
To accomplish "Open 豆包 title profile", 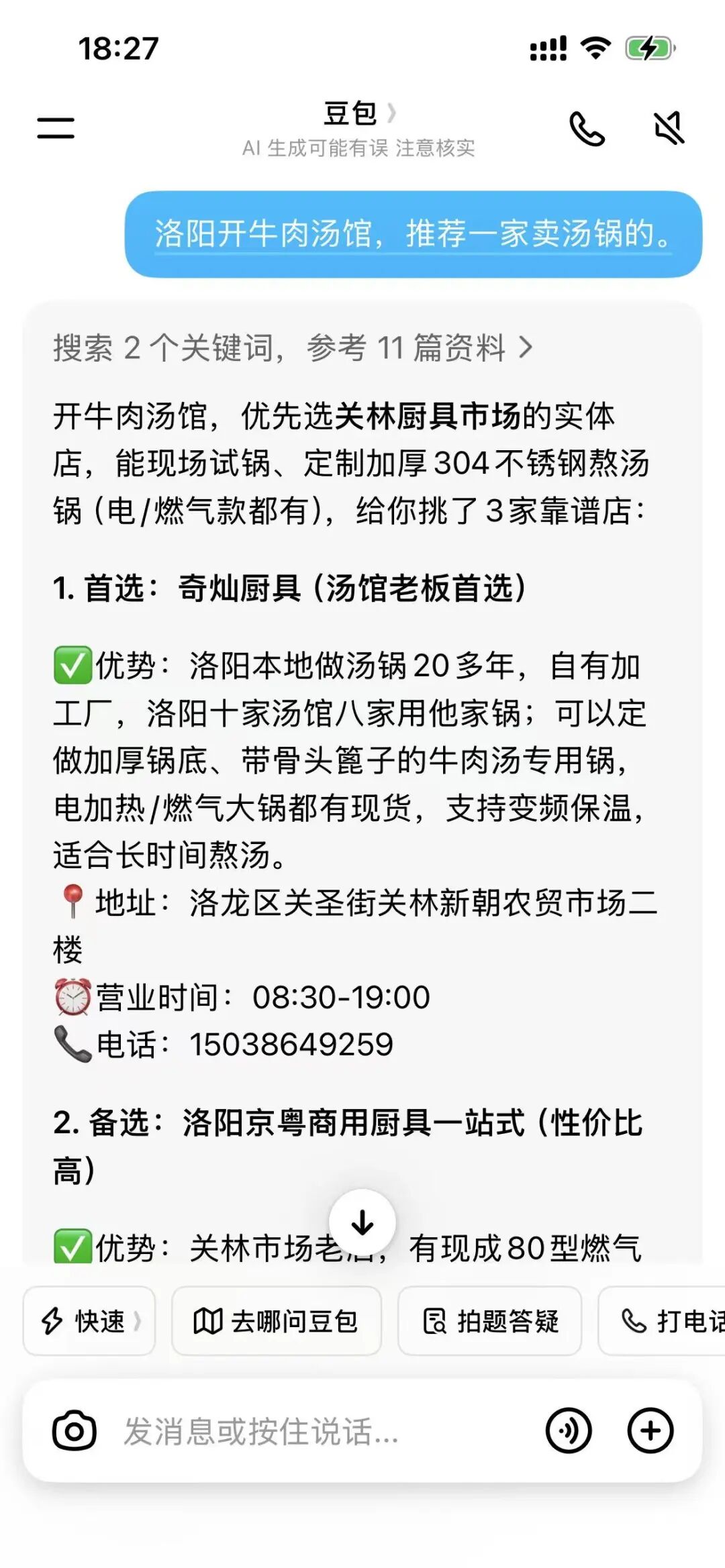I will pos(359,113).
